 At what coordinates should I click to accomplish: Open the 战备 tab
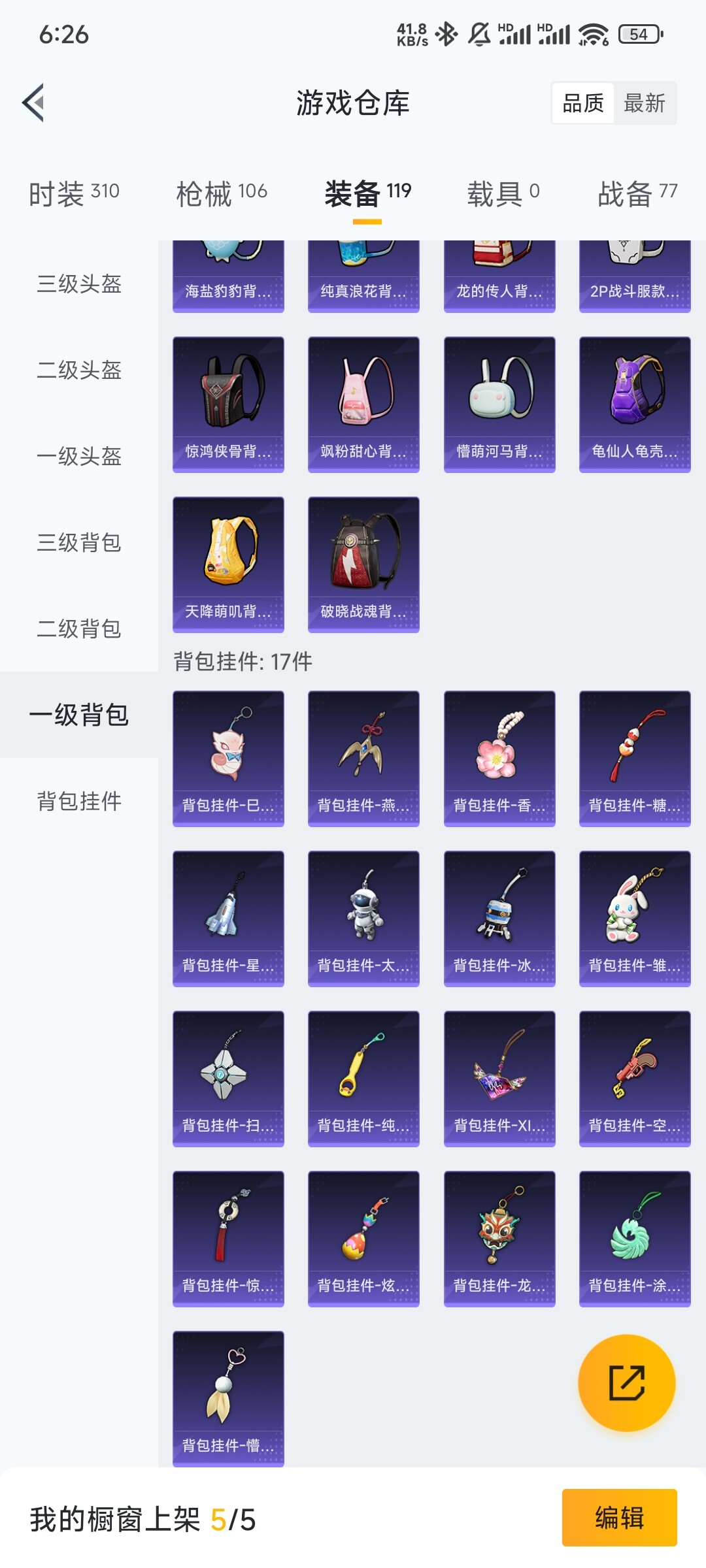pyautogui.click(x=637, y=193)
